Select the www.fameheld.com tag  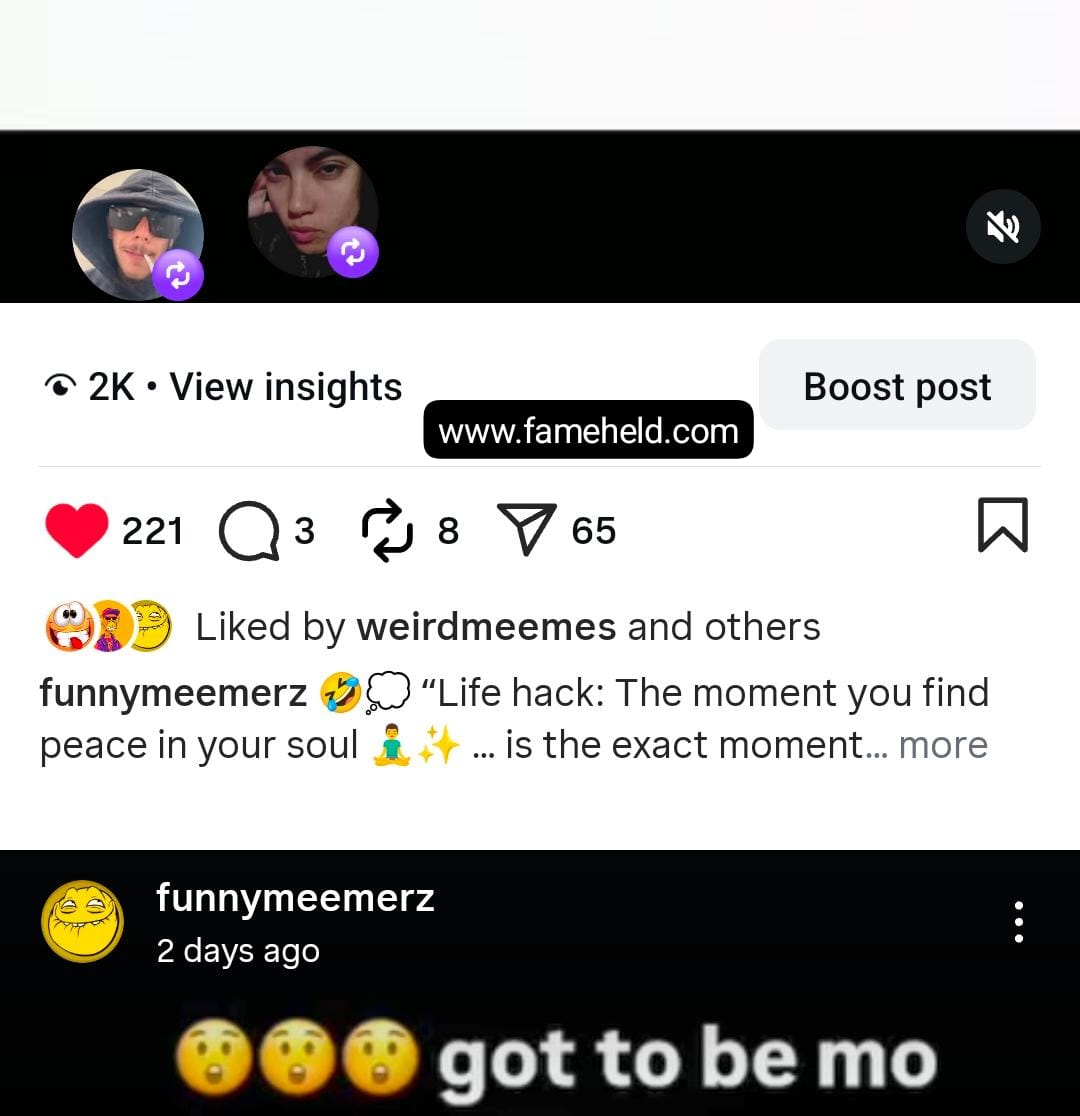point(588,430)
